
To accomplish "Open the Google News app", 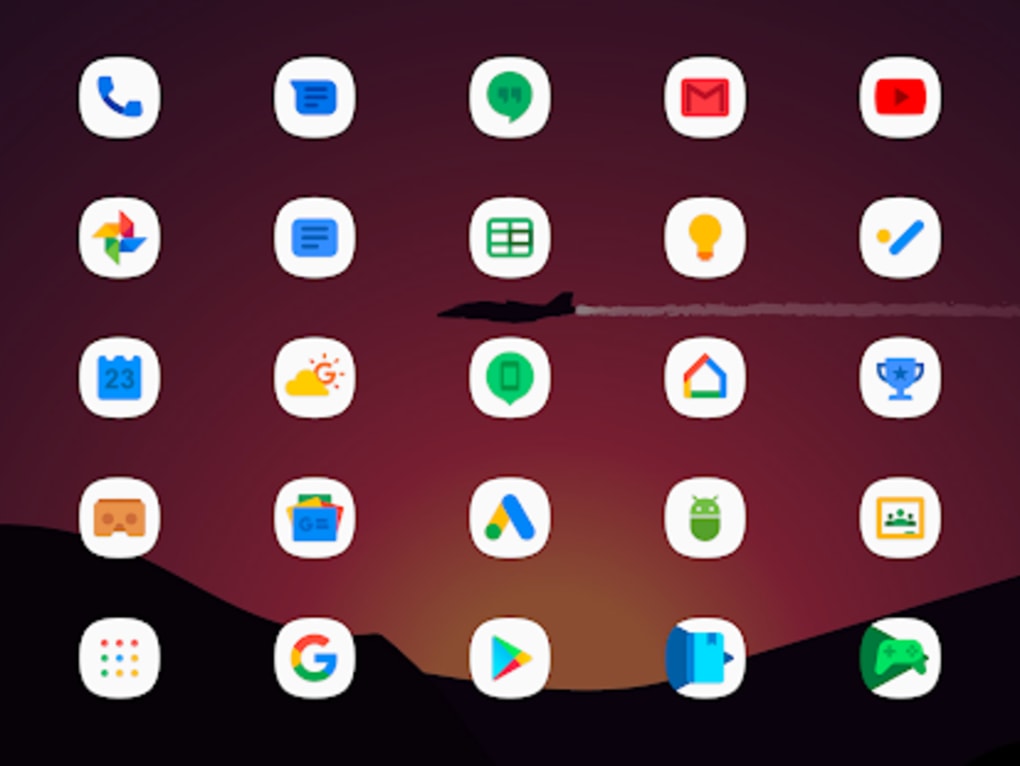I will point(314,518).
